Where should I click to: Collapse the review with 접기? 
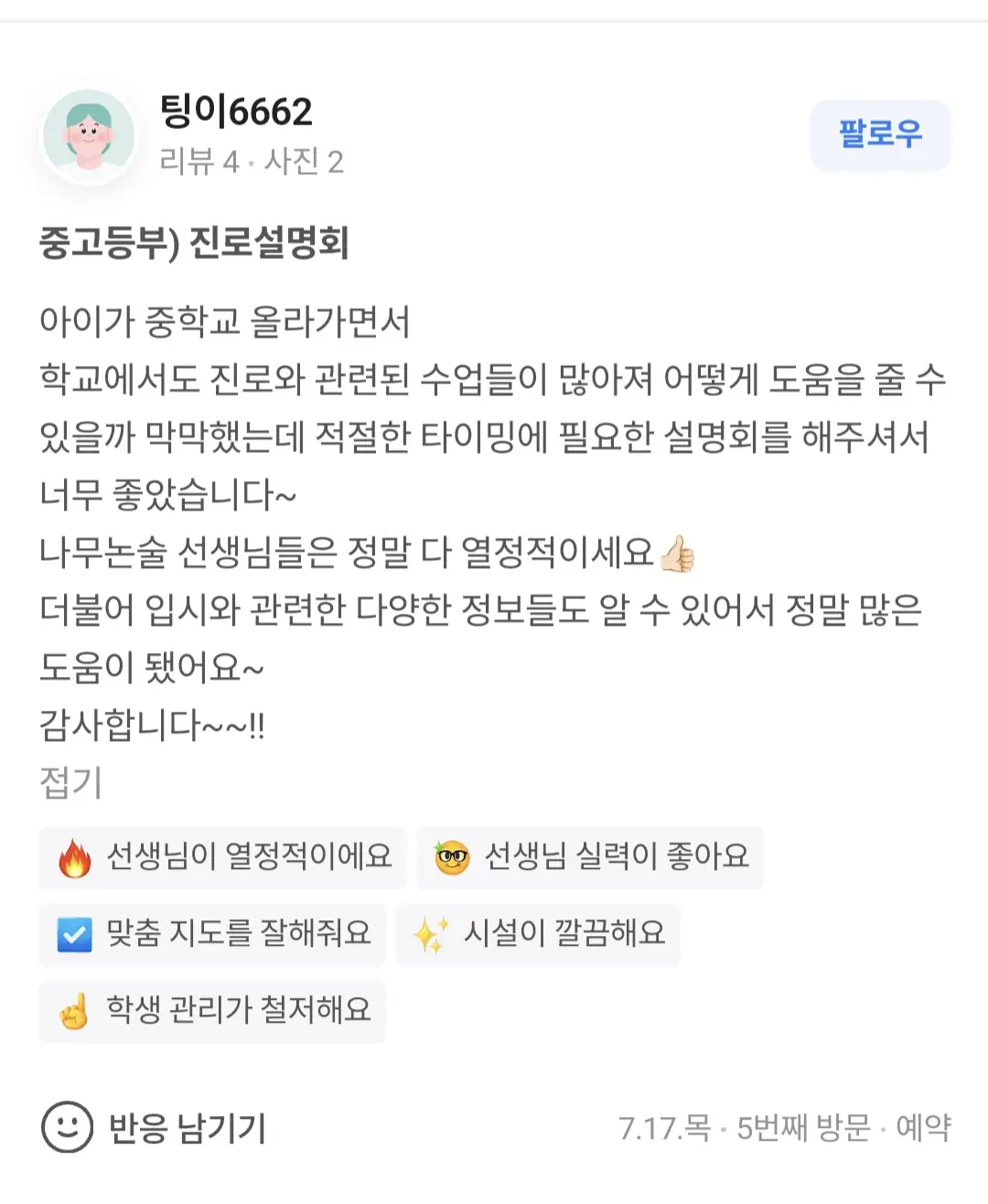pyautogui.click(x=70, y=782)
